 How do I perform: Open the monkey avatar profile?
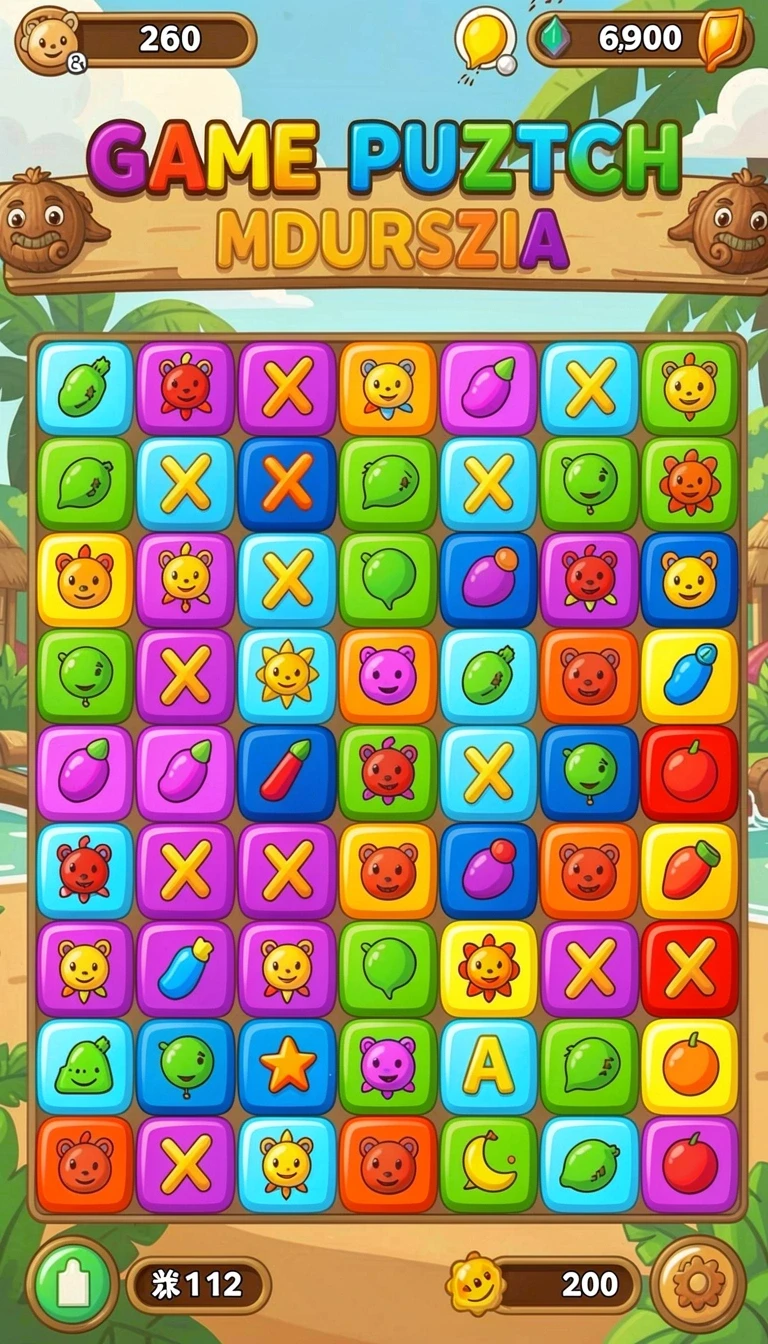(48, 40)
